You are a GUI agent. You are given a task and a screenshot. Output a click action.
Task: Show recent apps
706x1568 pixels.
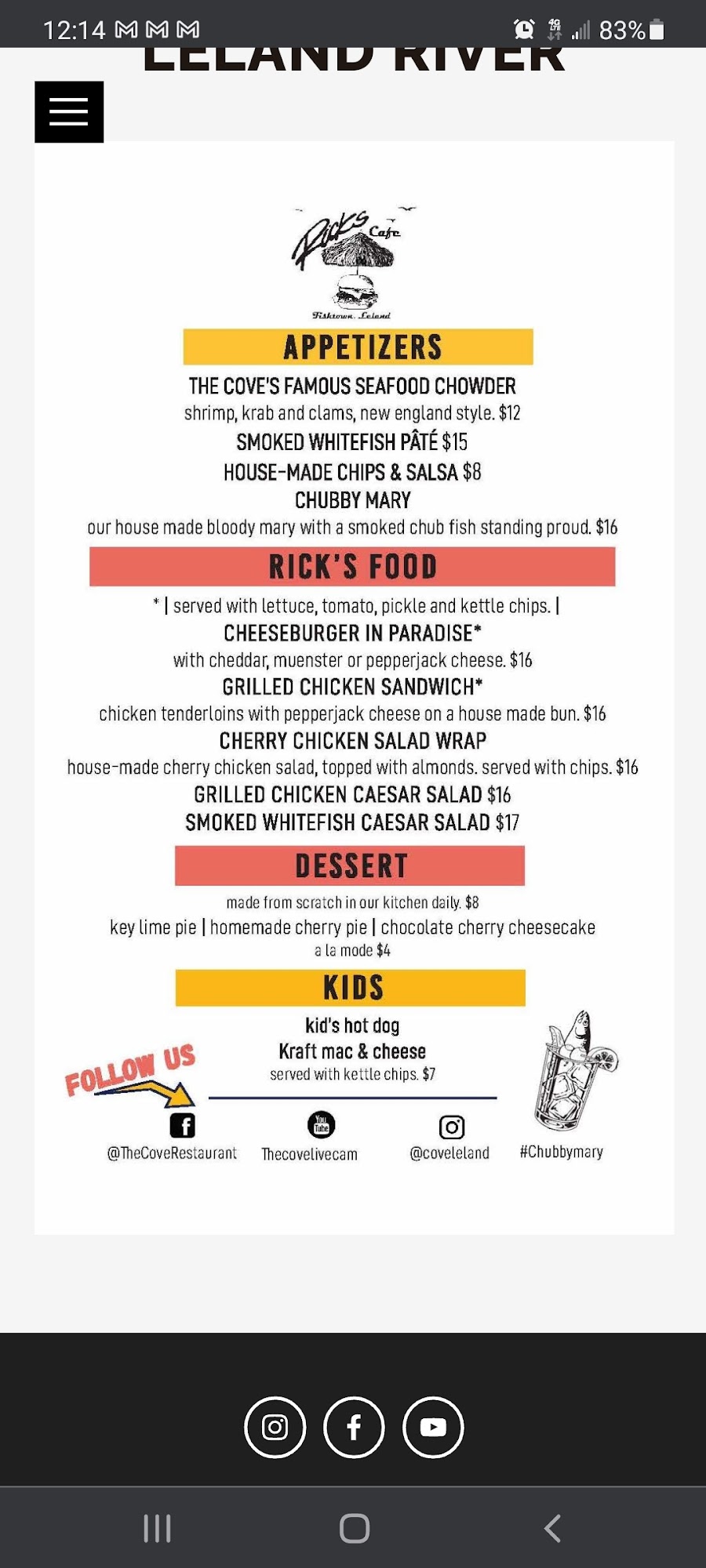click(x=157, y=1528)
